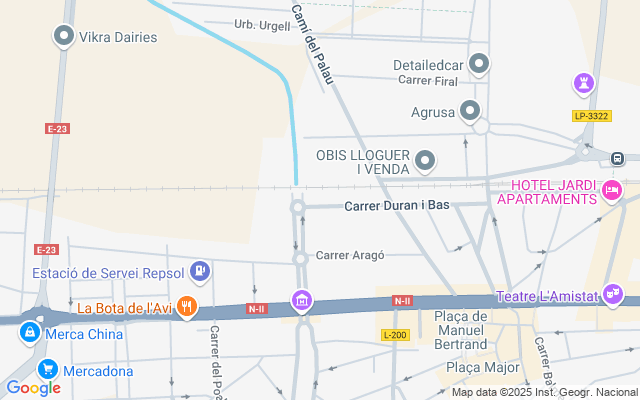Select the train station icon
640x400 pixels.
pos(619,158)
